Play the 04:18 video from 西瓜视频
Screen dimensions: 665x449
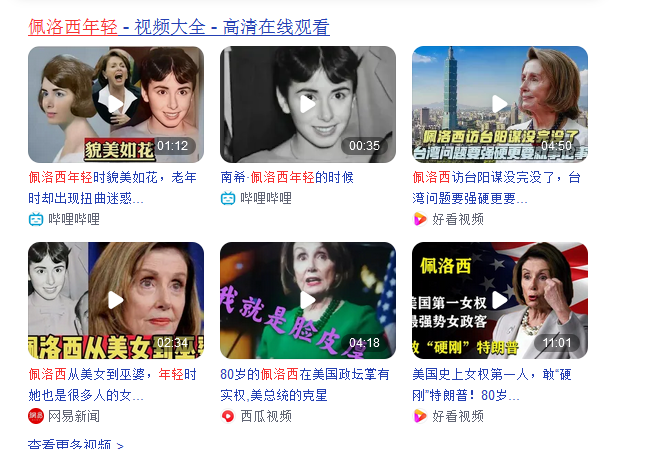pos(308,300)
